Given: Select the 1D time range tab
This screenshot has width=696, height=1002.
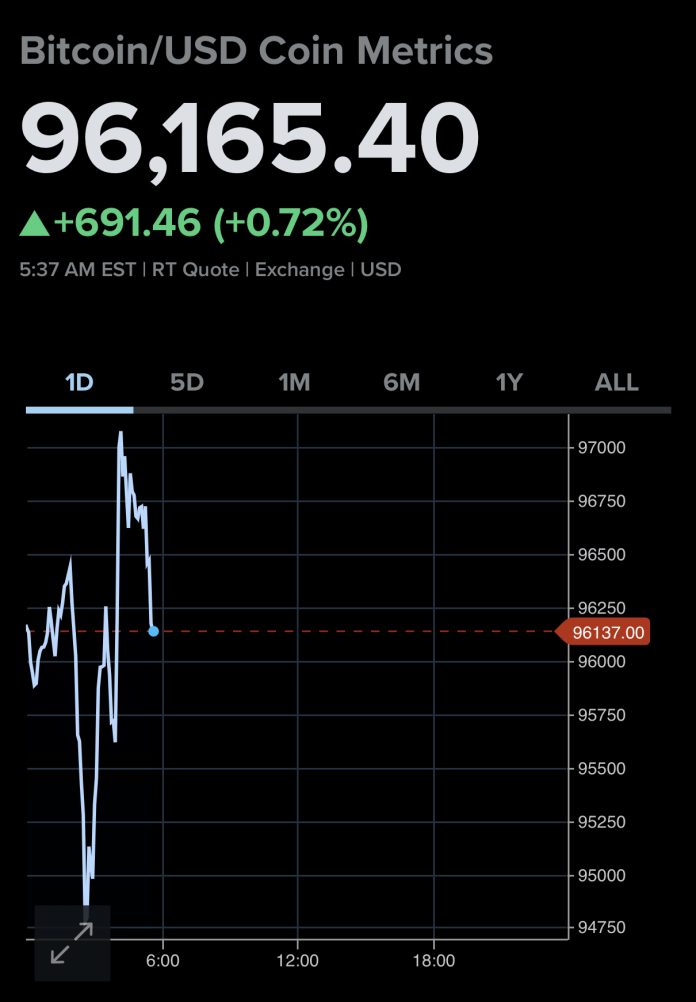Looking at the screenshot, I should pos(79,382).
